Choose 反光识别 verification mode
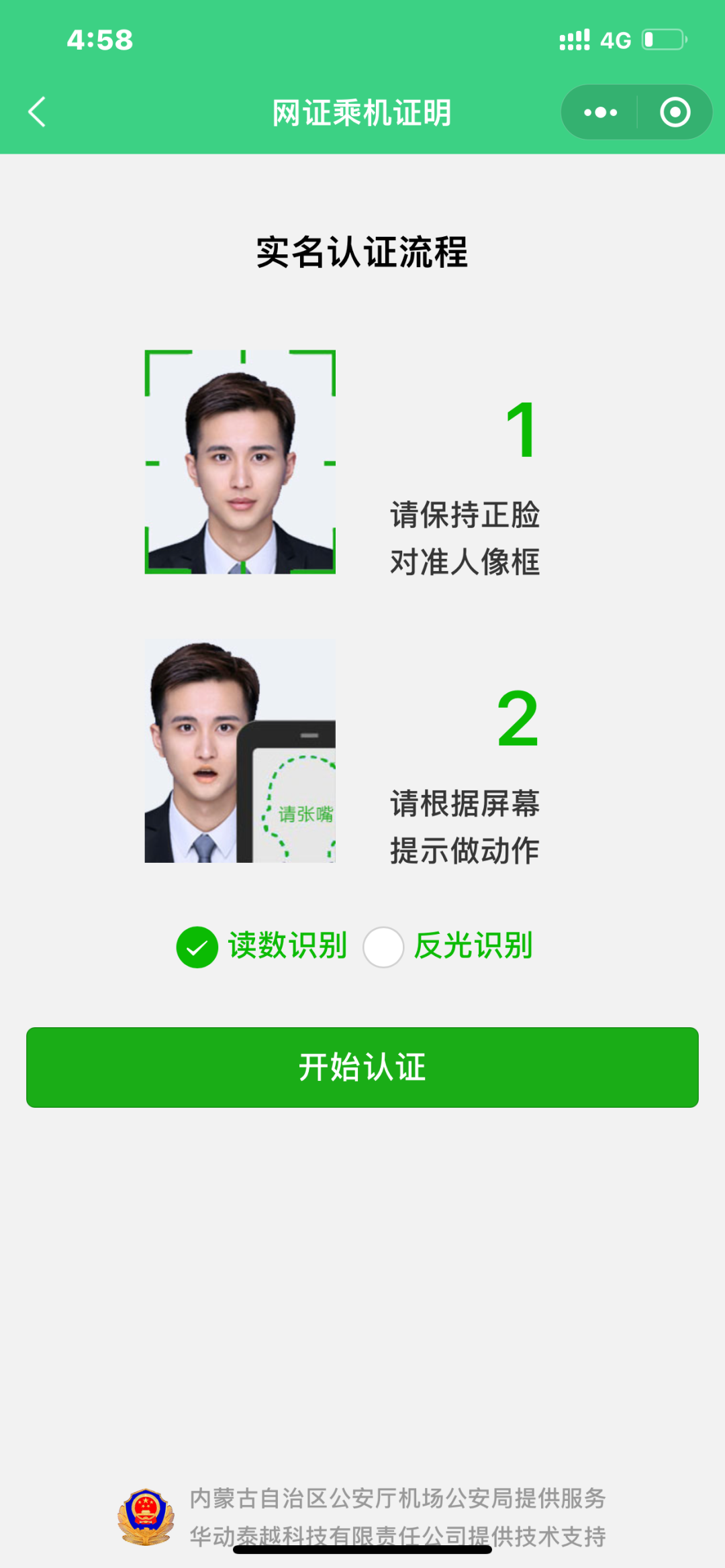The image size is (725, 1568). tap(383, 947)
